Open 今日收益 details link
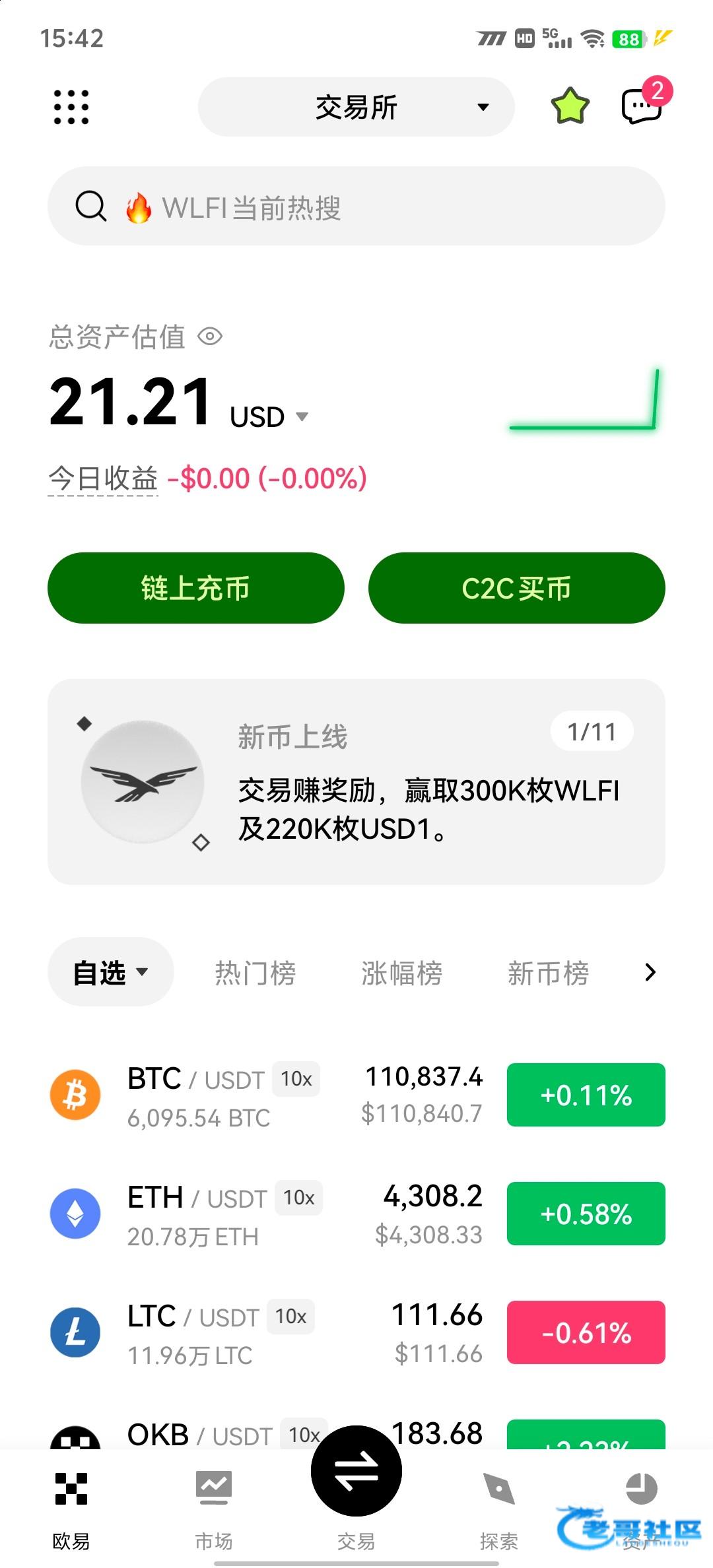The image size is (713, 1568). click(103, 478)
